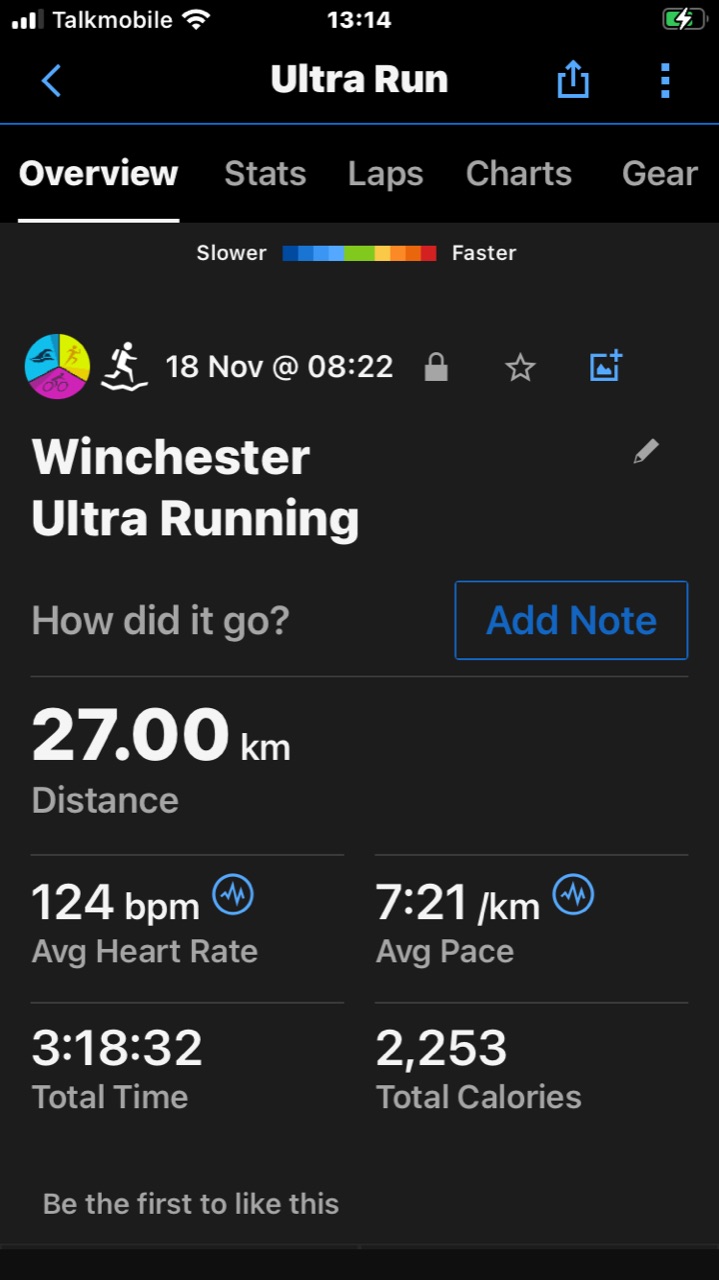Select the Overview tab
This screenshot has width=719, height=1280.
pyautogui.click(x=99, y=174)
